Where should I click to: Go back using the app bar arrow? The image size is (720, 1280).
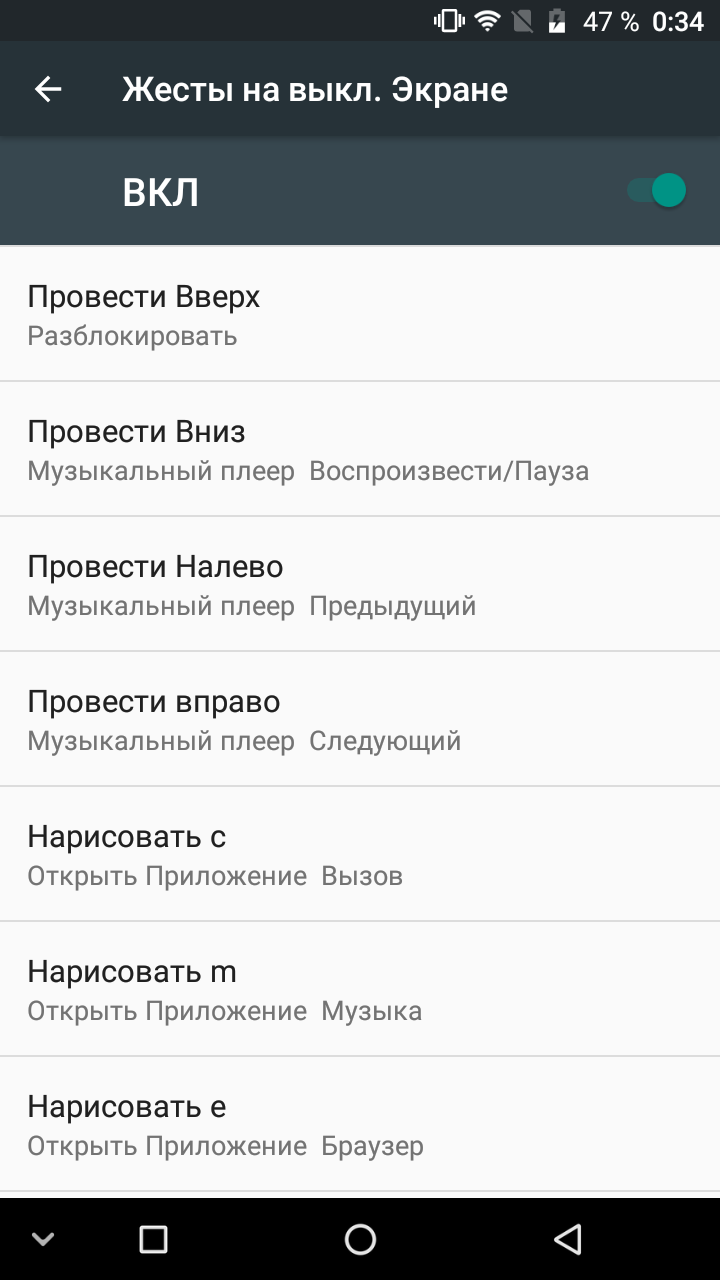48,90
